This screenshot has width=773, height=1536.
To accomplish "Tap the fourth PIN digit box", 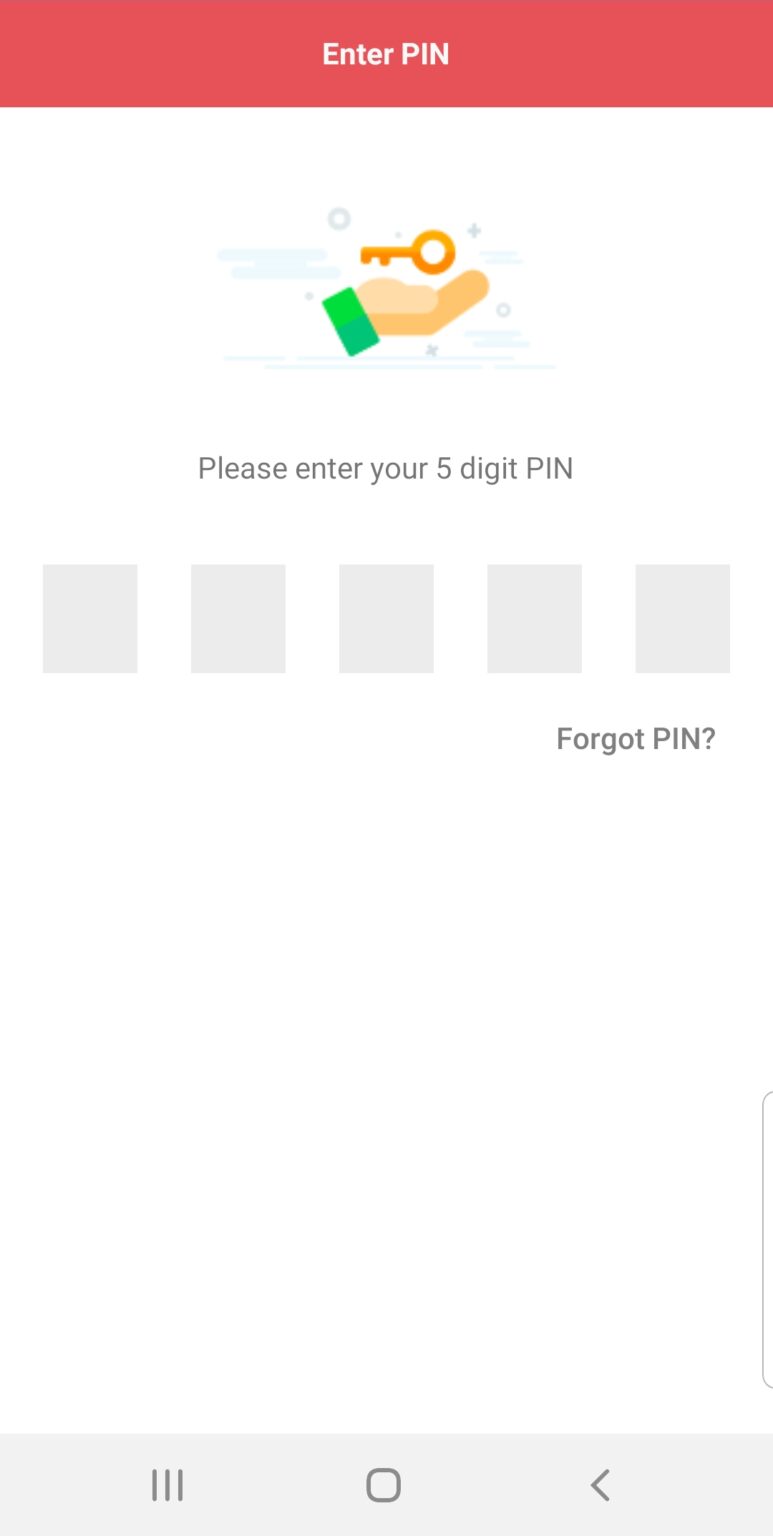I will (534, 618).
